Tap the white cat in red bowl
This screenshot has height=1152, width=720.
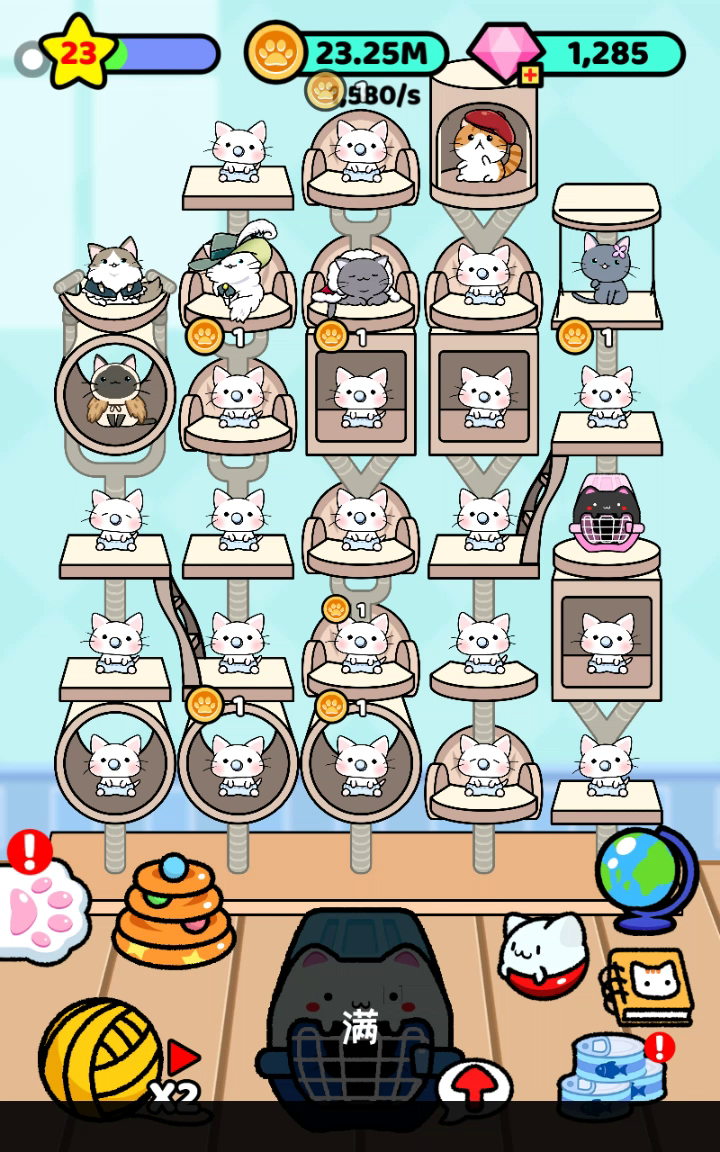543,955
